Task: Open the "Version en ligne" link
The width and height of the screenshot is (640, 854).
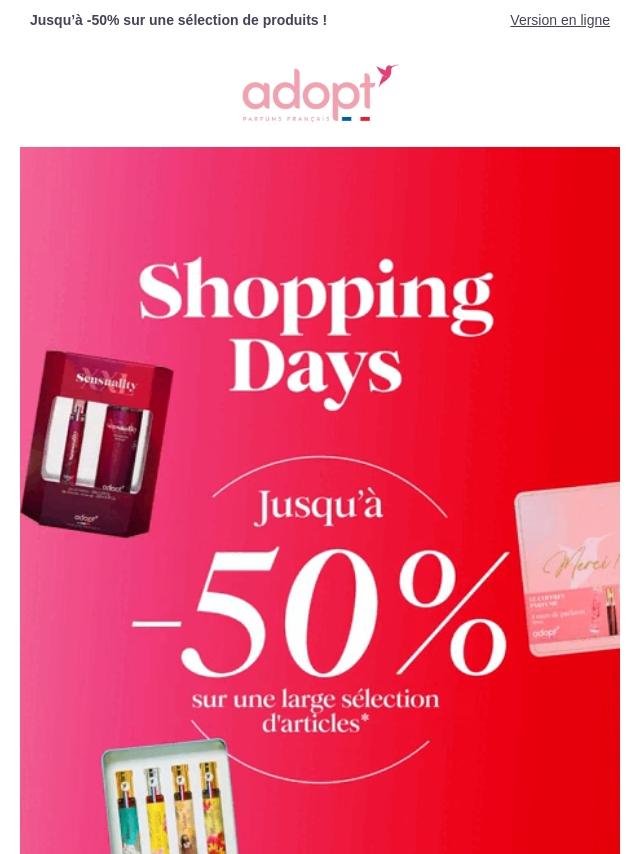Action: 559,20
